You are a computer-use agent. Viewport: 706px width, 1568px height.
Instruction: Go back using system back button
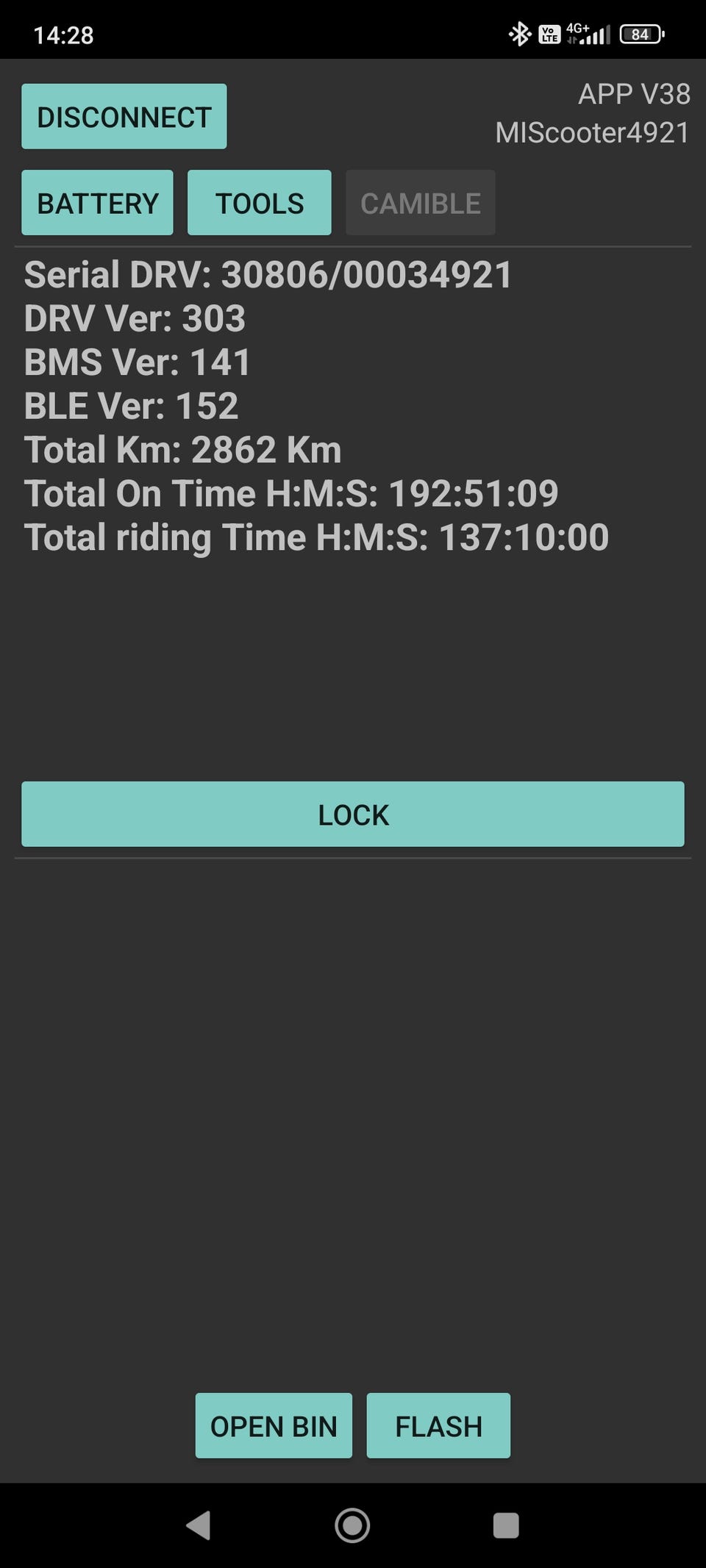[x=199, y=1525]
